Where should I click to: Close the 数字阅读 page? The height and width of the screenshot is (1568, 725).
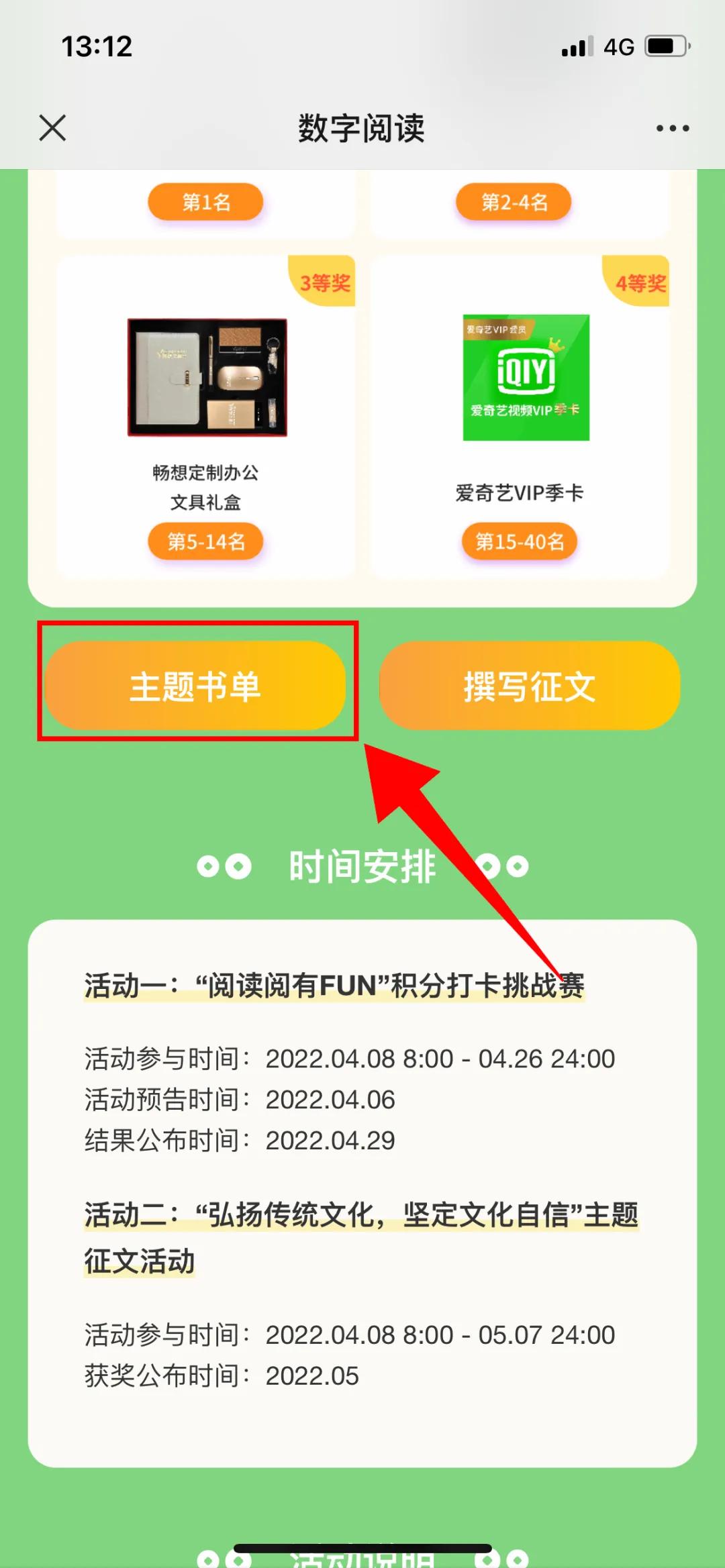click(x=52, y=127)
